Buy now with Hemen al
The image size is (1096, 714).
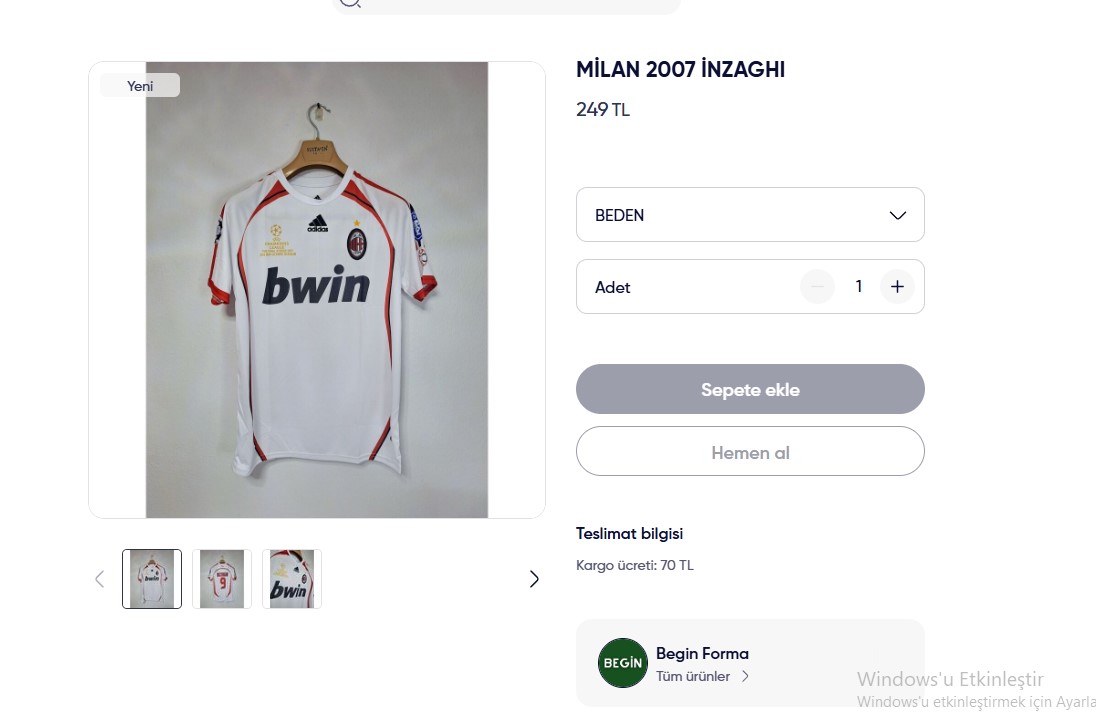[x=750, y=452]
